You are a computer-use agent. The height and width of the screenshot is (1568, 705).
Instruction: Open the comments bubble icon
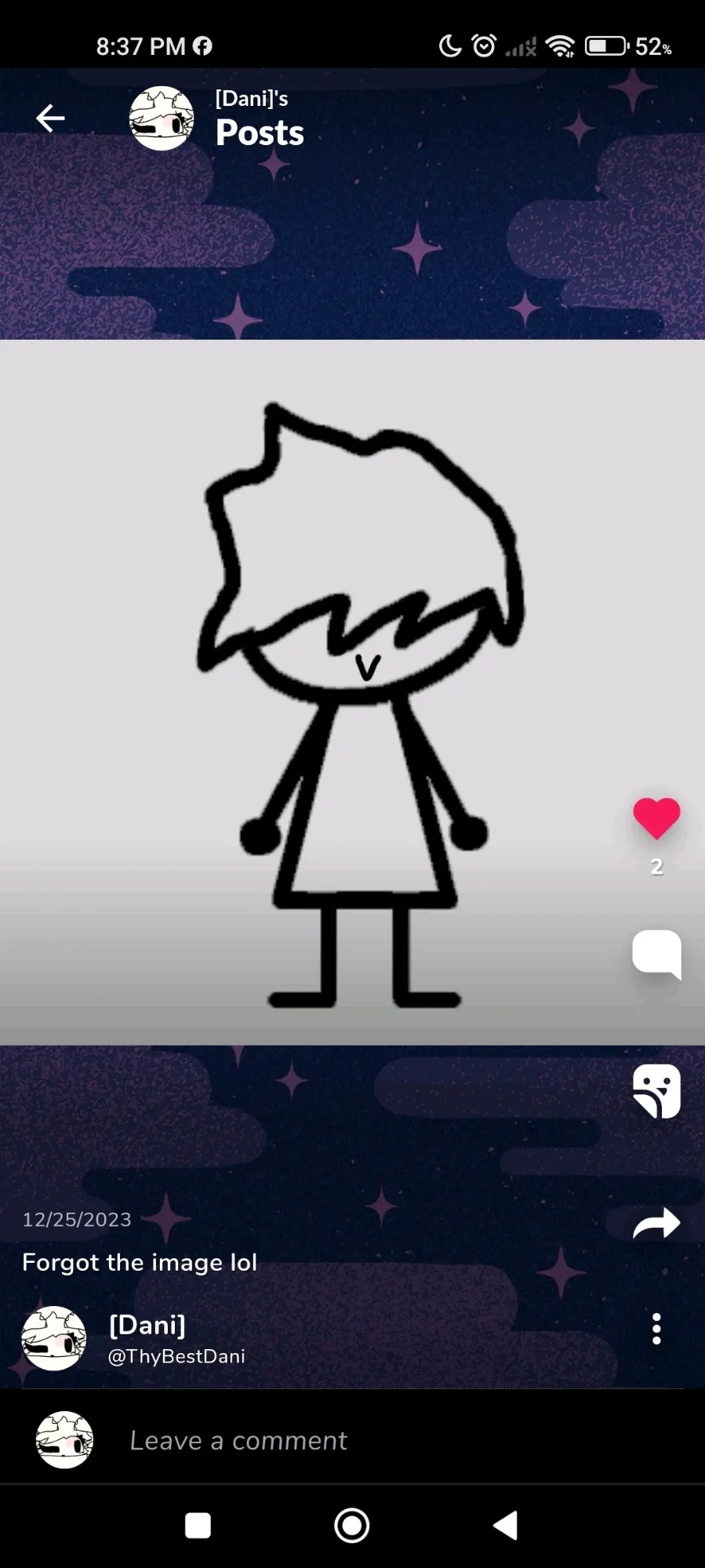(656, 954)
